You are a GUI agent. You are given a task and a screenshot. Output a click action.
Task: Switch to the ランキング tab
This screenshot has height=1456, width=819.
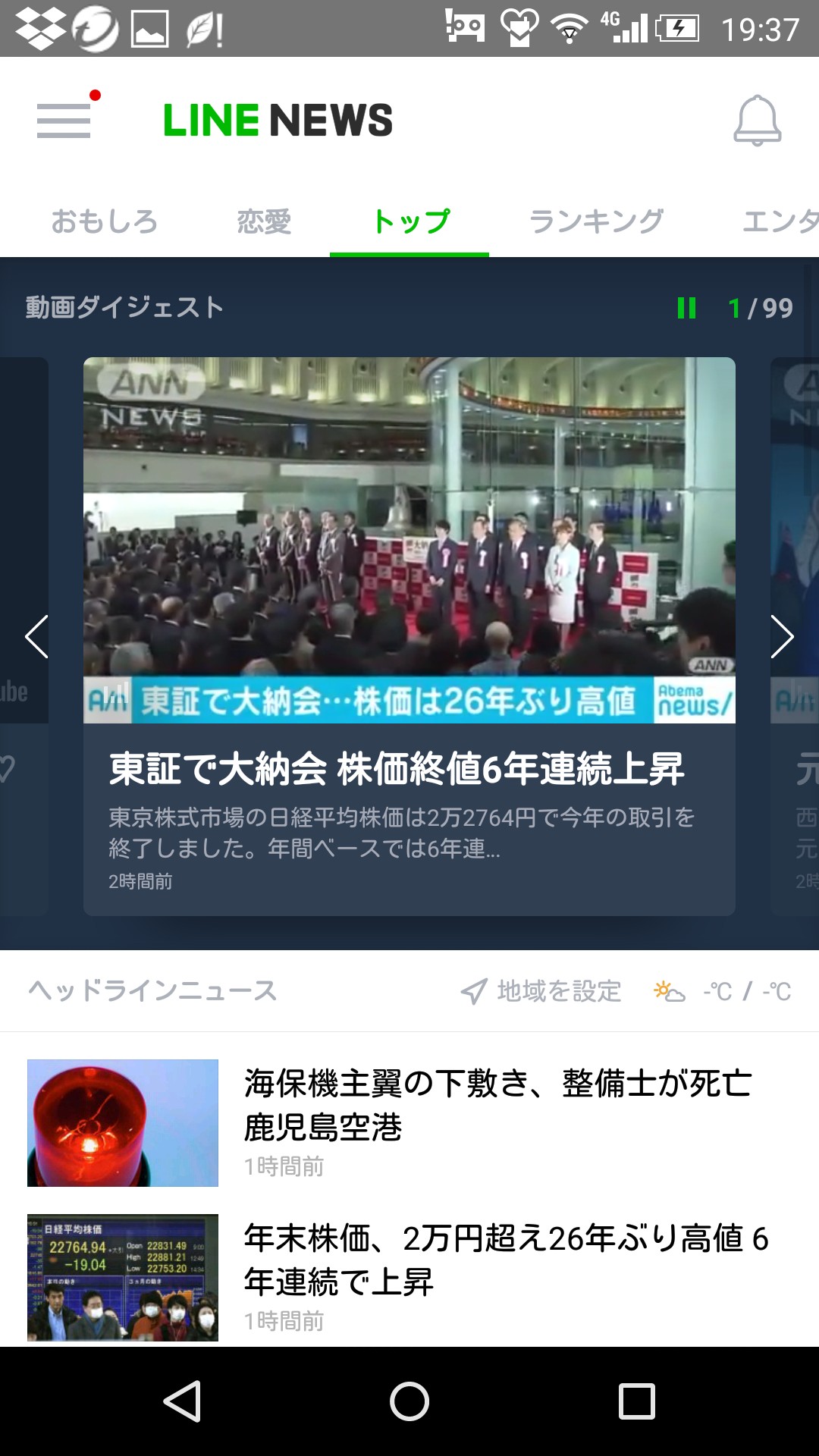595,221
